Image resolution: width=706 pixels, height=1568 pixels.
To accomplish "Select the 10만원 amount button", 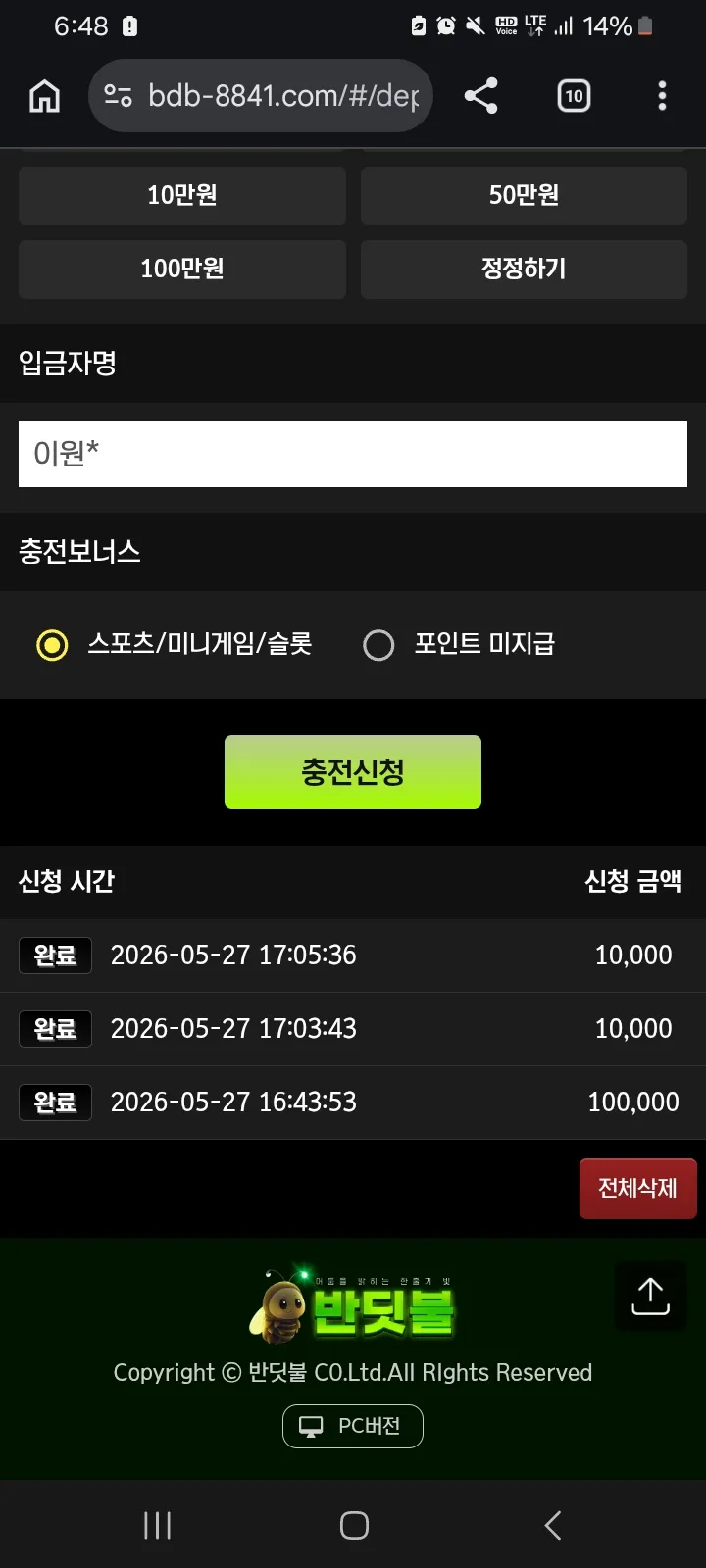I will pos(182,195).
